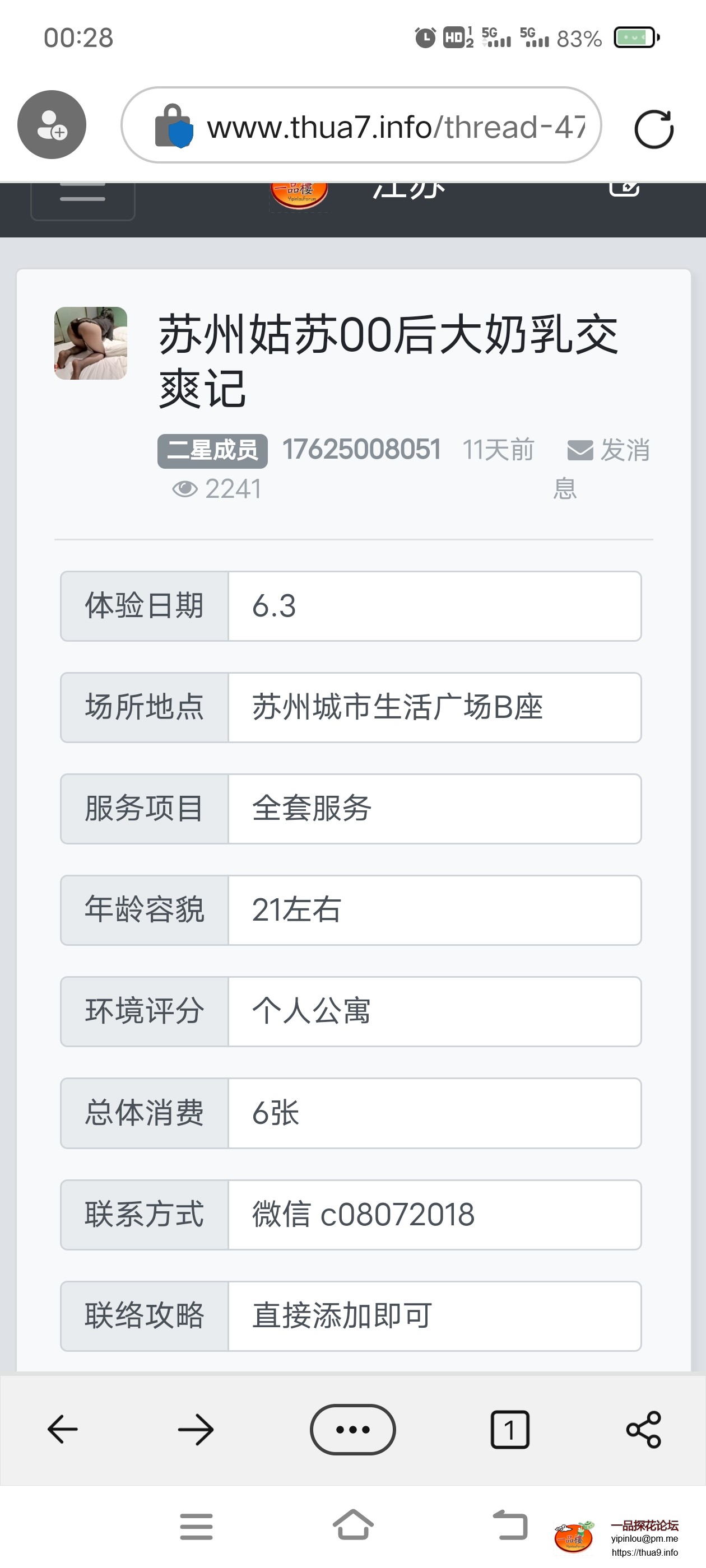Open the browser three-dot menu
The image size is (706, 1568).
pyautogui.click(x=352, y=1429)
